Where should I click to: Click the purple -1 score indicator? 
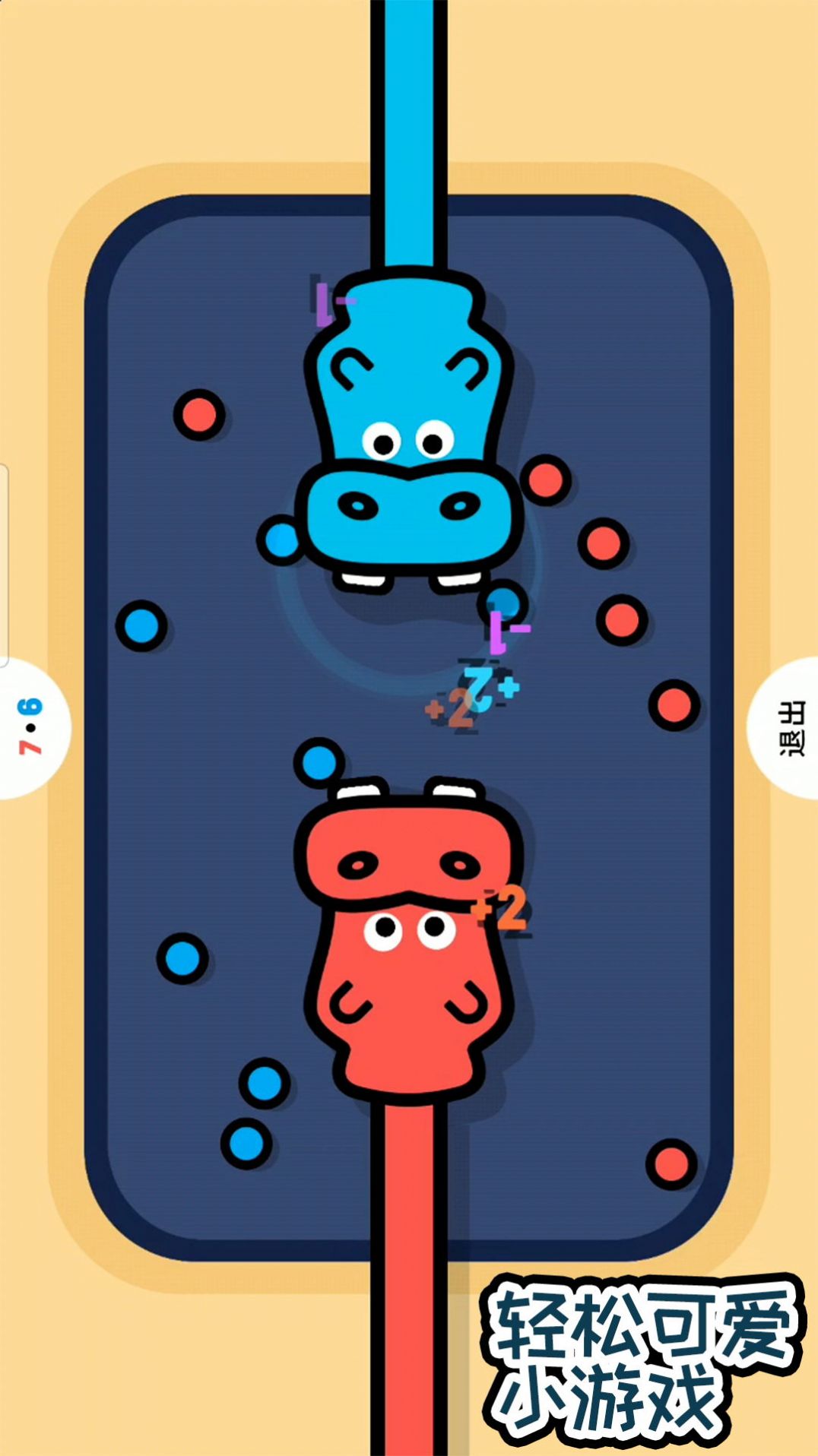tap(506, 631)
